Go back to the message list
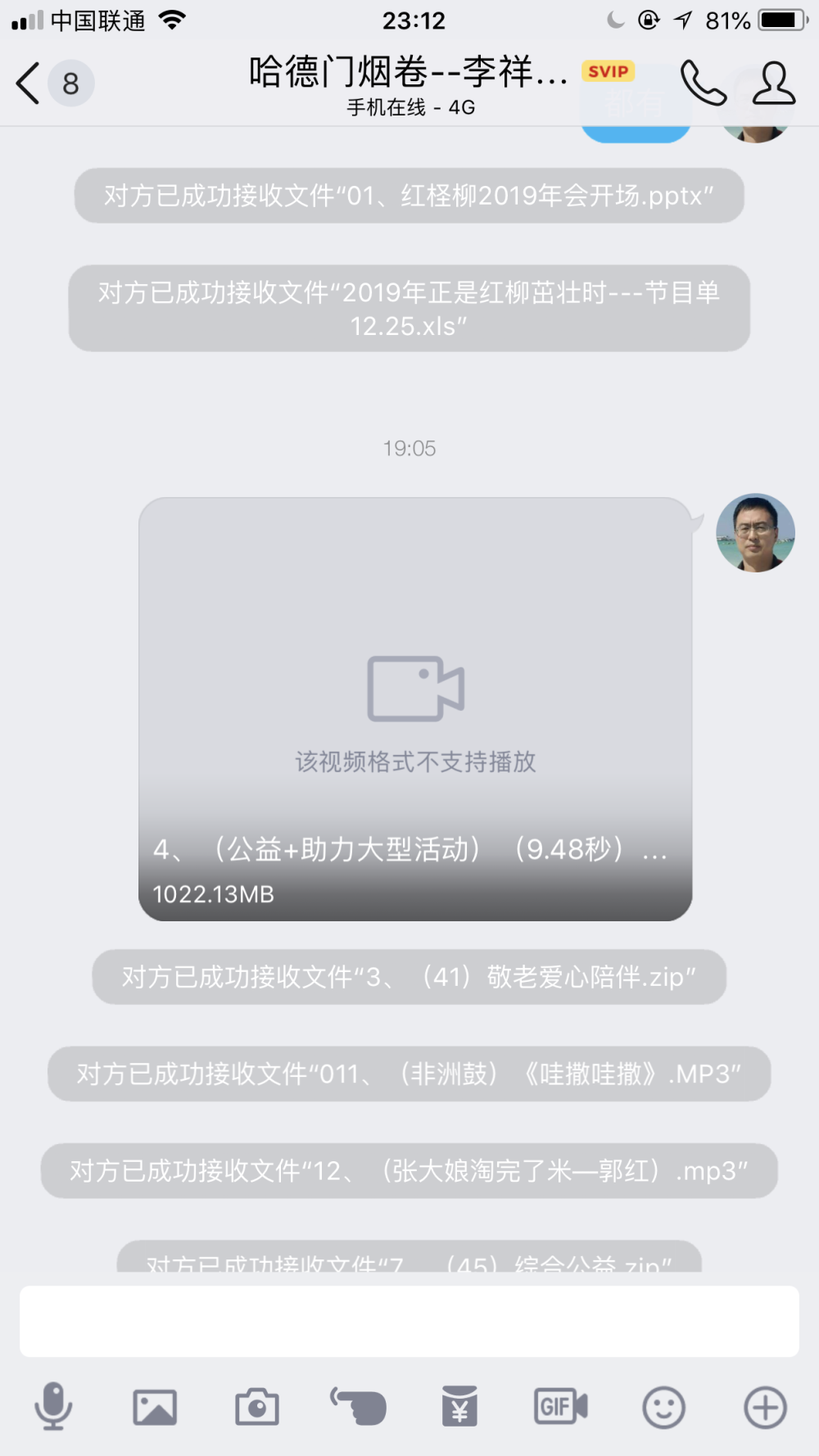Image resolution: width=819 pixels, height=1456 pixels. pos(29,83)
